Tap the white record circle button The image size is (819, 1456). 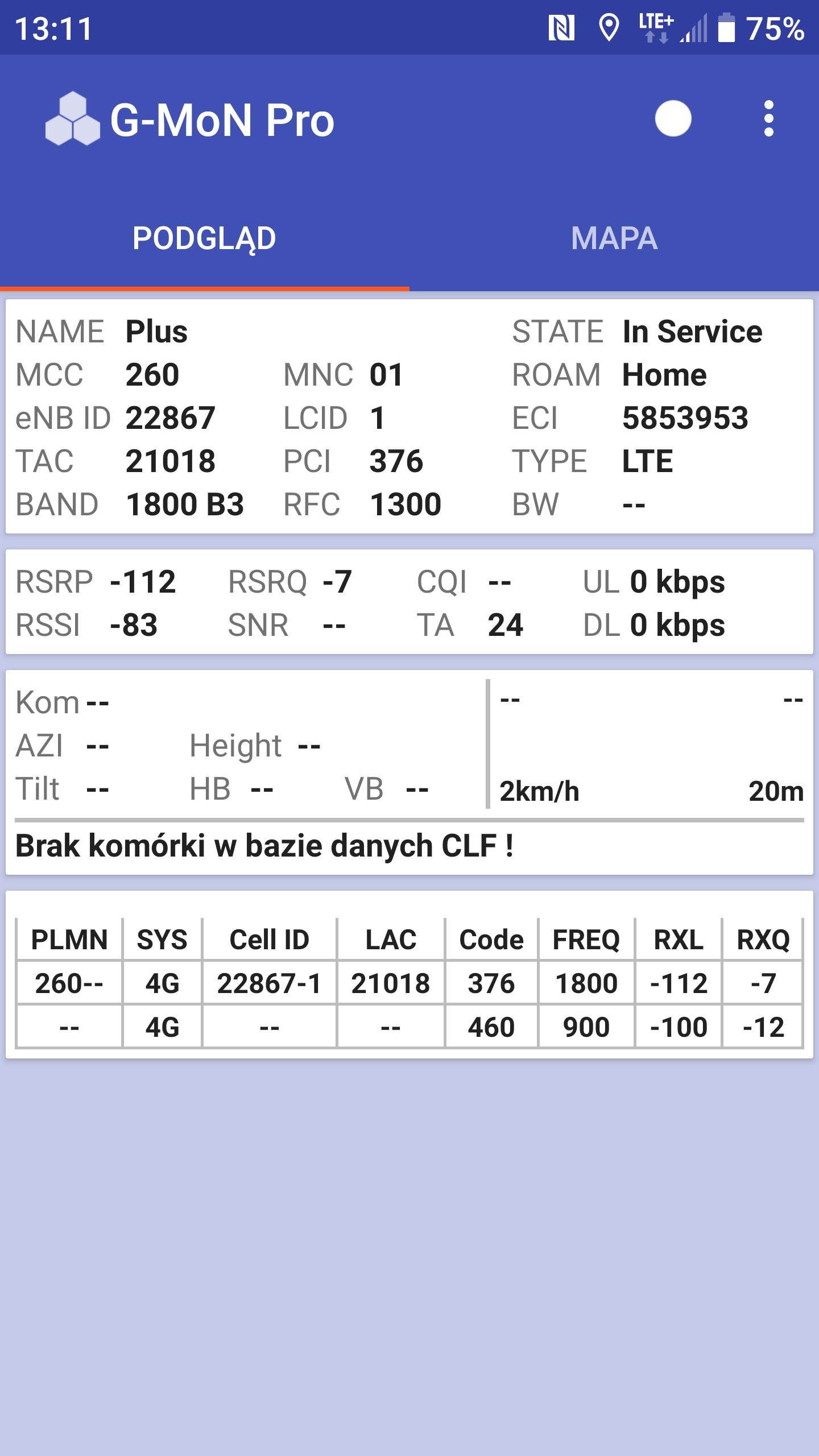[x=673, y=119]
